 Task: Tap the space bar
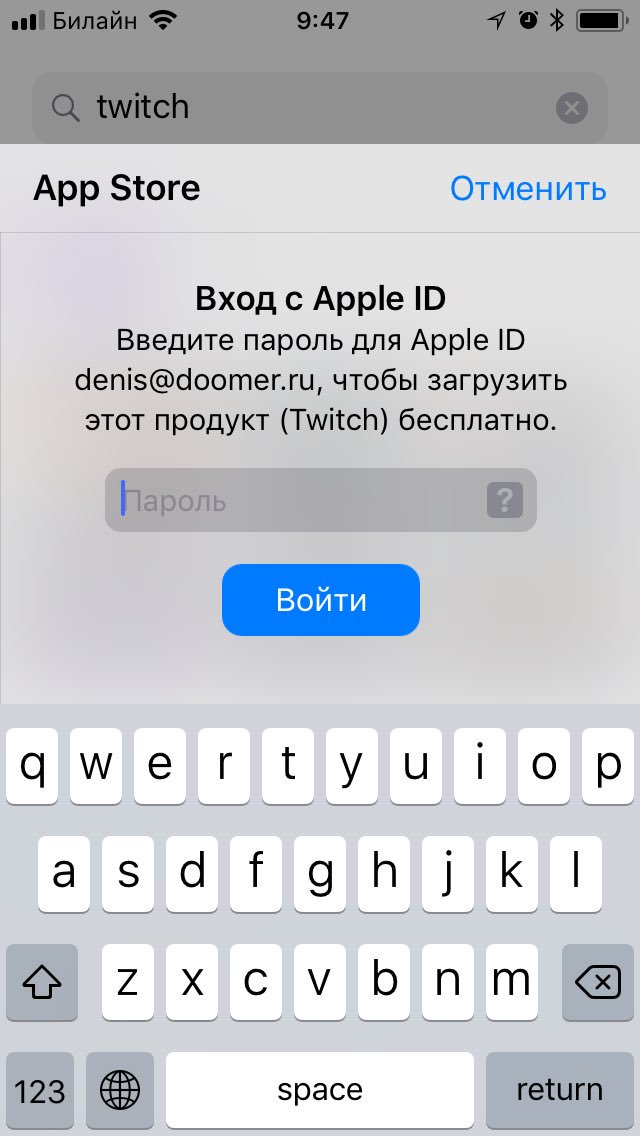pos(320,1090)
